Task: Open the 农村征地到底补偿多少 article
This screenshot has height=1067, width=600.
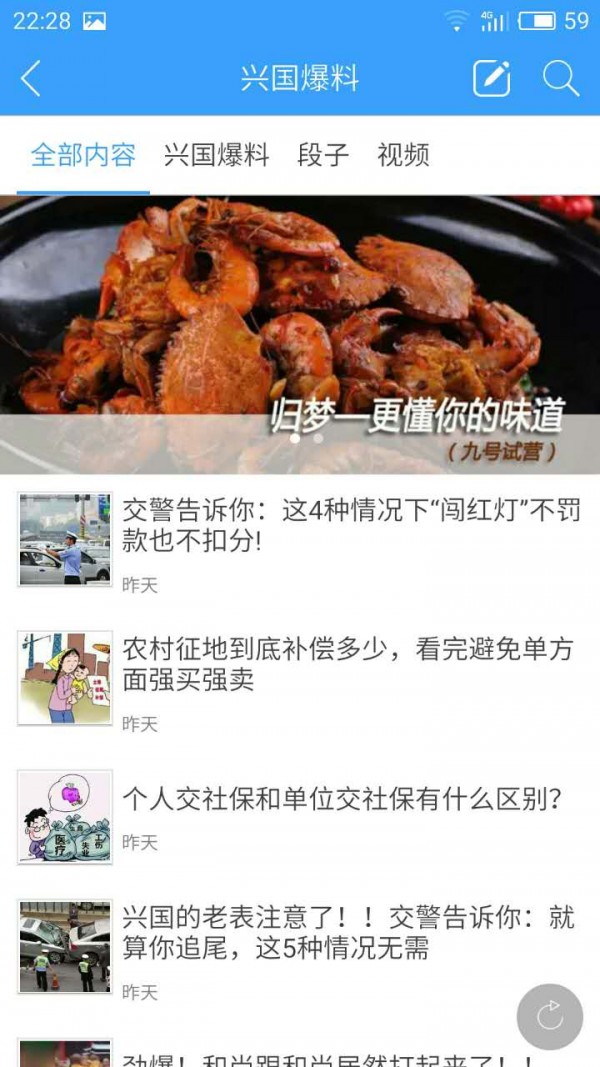Action: coord(346,665)
